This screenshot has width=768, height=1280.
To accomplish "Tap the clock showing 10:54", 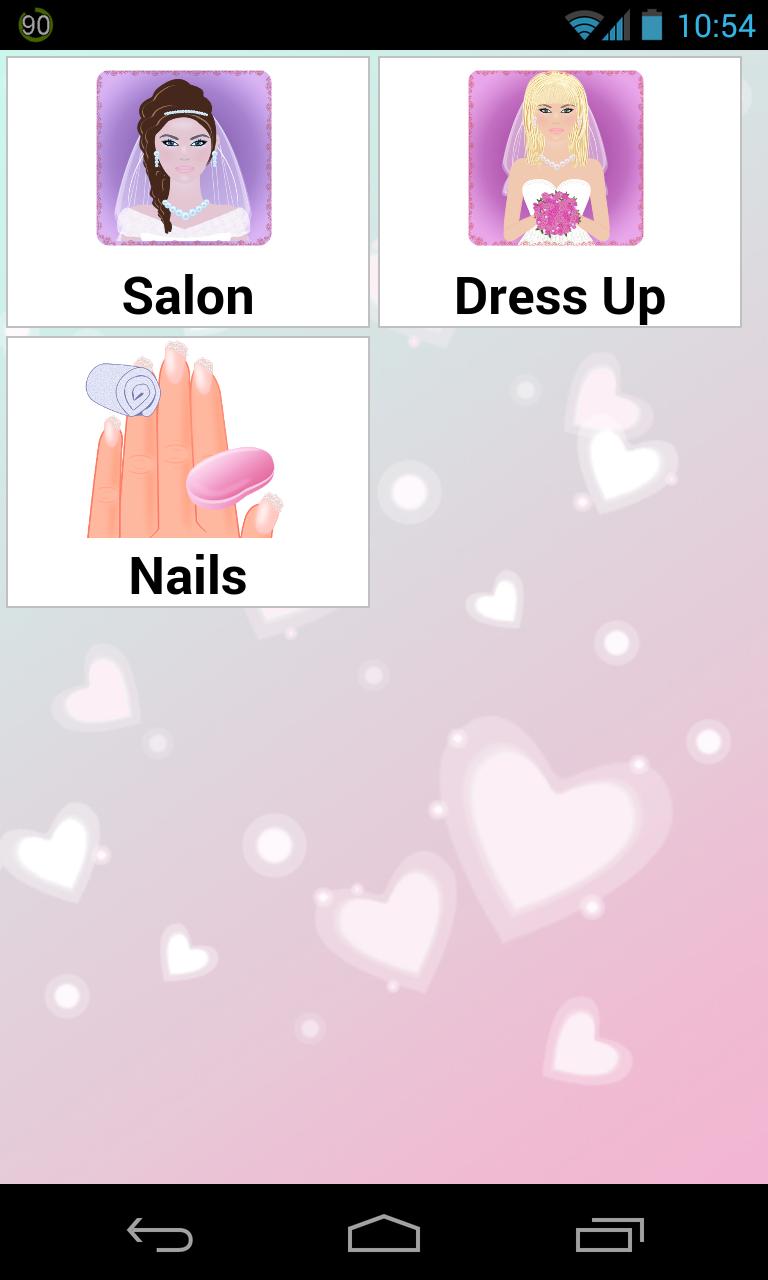I will [718, 24].
